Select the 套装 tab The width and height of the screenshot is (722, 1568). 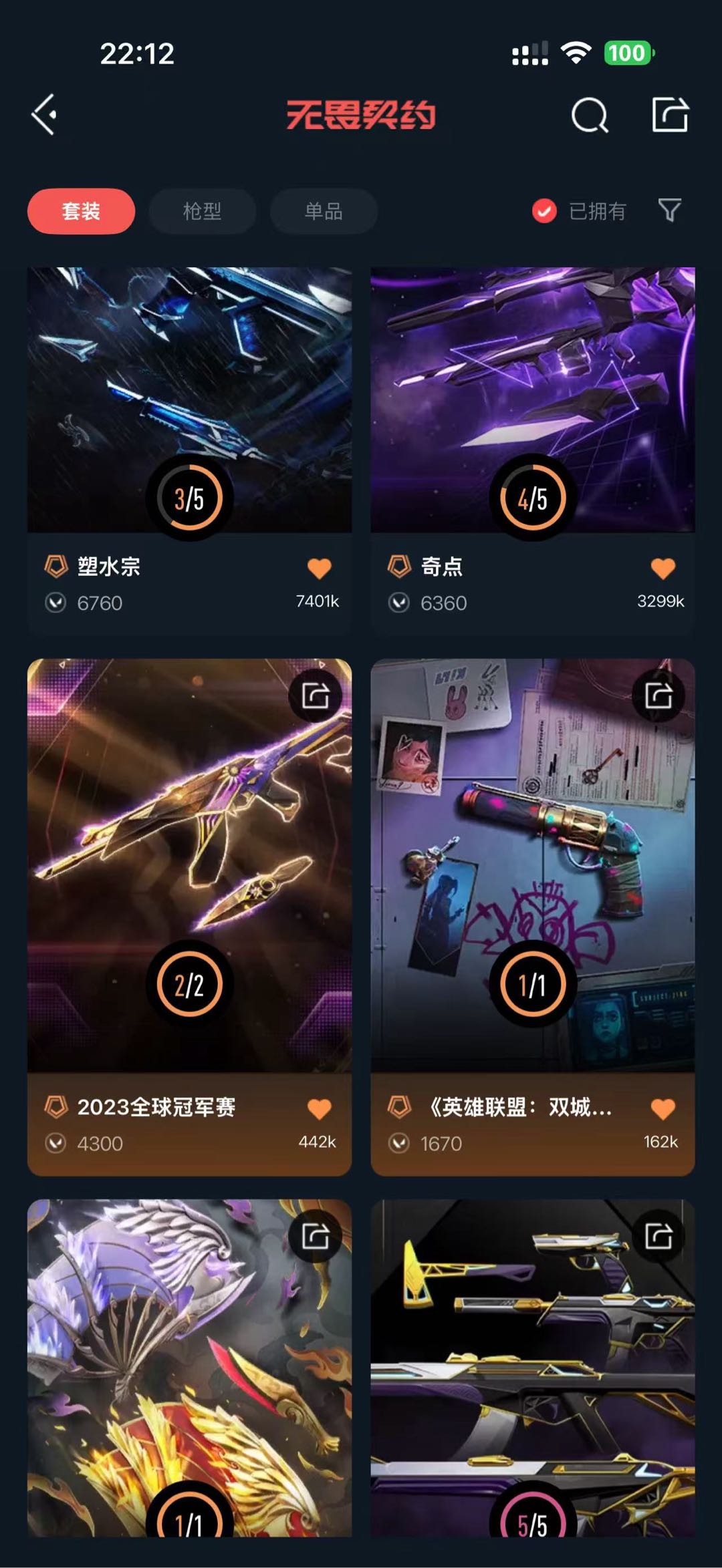point(81,211)
